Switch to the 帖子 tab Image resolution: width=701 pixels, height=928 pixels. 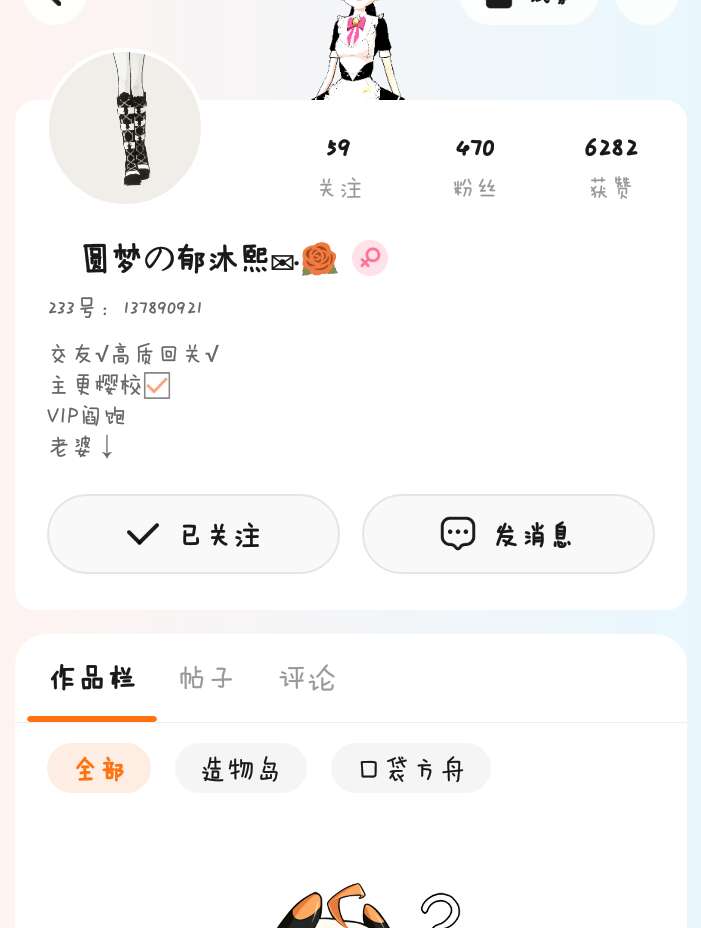click(x=206, y=678)
